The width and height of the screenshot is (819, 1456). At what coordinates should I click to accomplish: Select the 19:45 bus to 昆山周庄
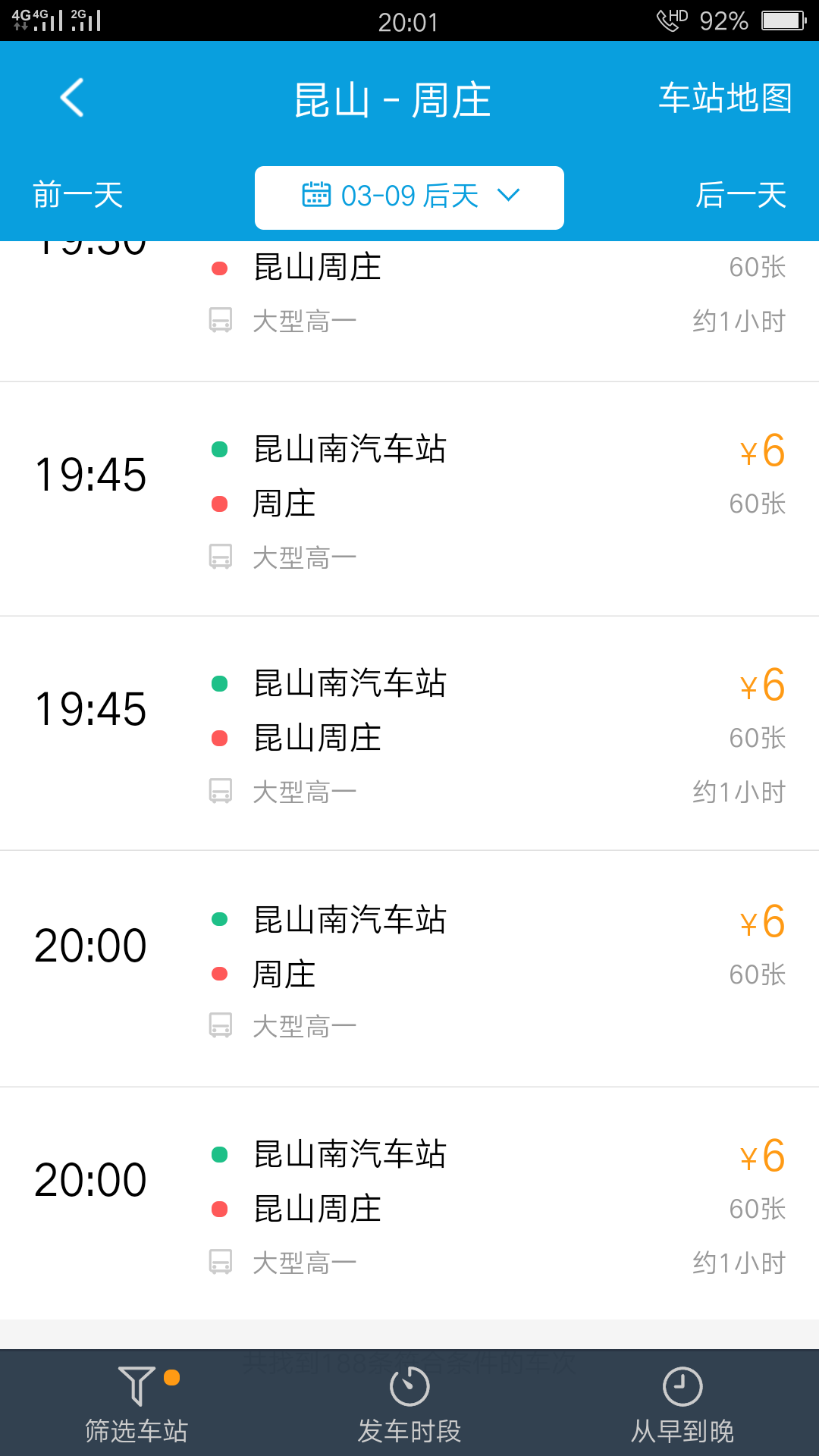409,733
